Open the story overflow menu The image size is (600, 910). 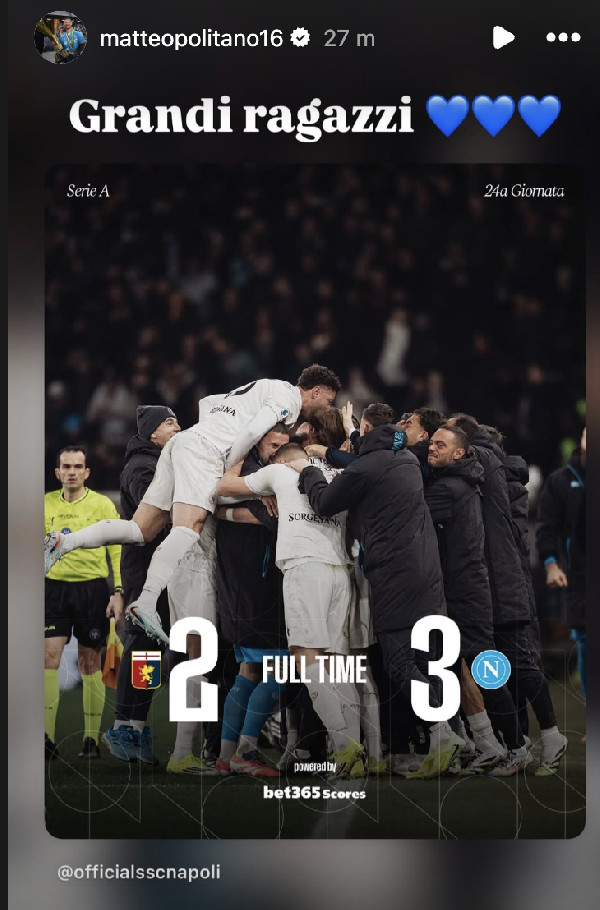pos(563,39)
